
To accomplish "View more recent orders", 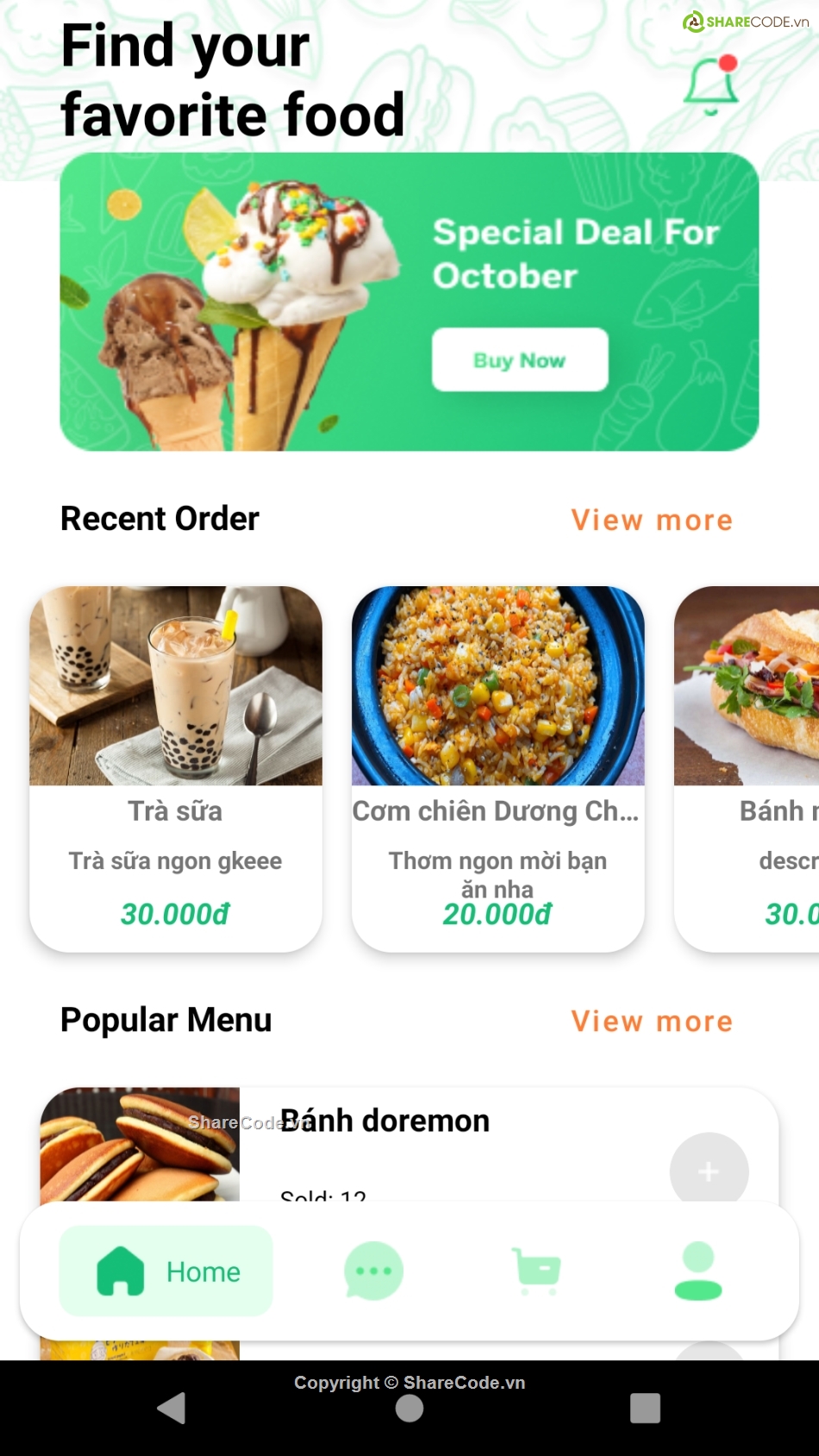I will (x=652, y=520).
